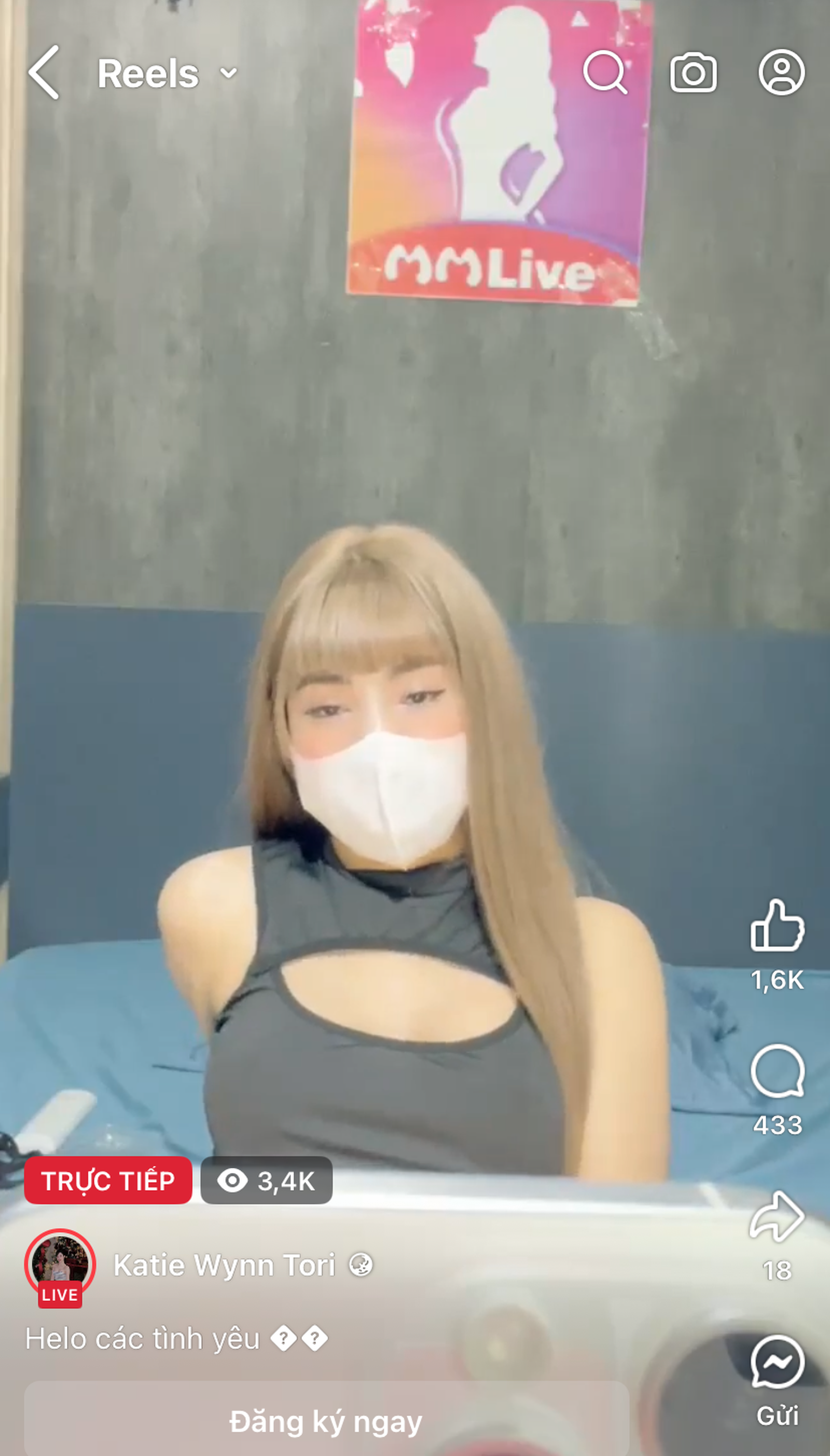Share this live video
830x1456 pixels.
(777, 1216)
